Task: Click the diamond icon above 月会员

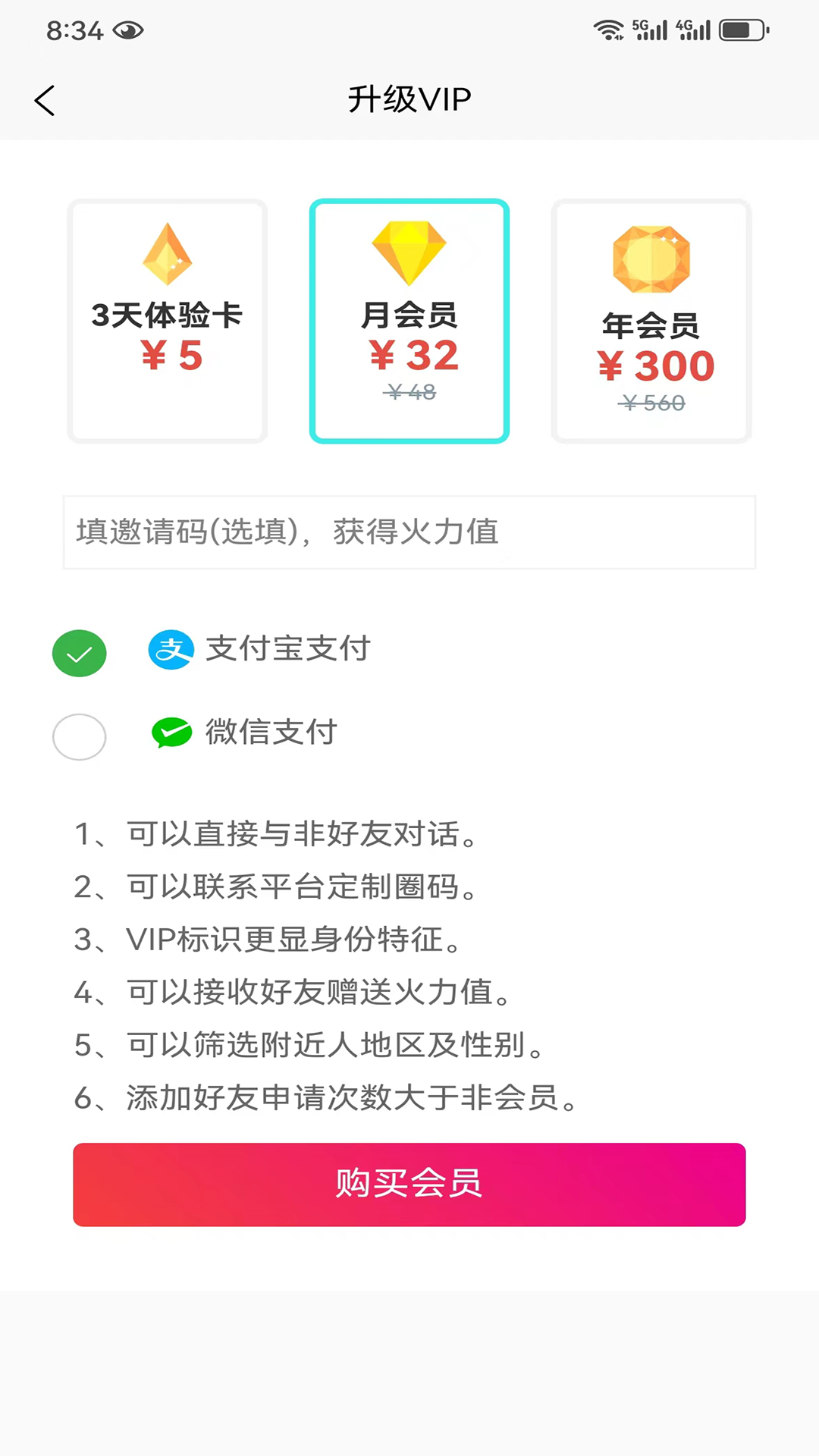Action: pyautogui.click(x=409, y=253)
